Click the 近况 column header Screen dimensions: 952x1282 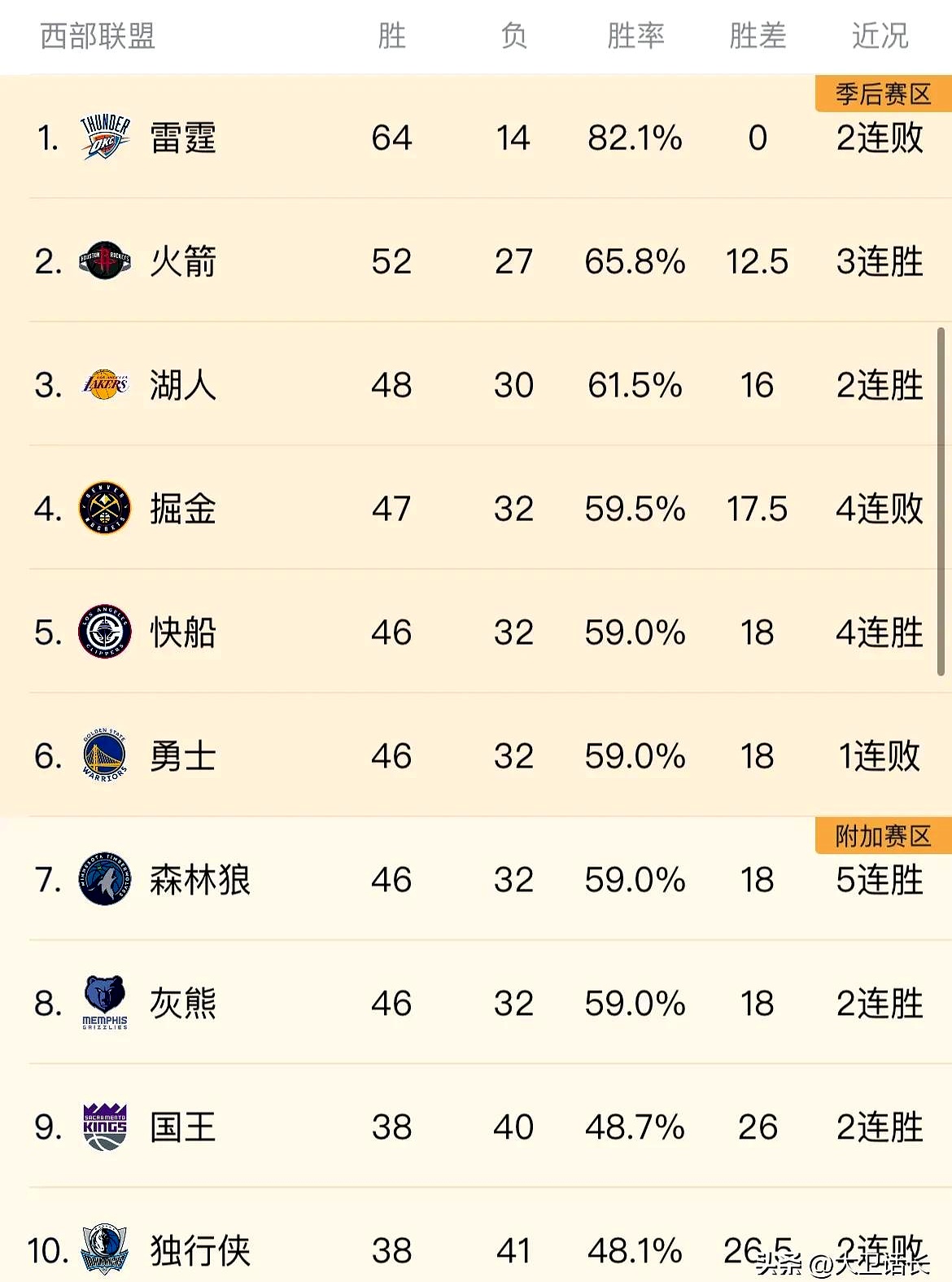click(877, 36)
